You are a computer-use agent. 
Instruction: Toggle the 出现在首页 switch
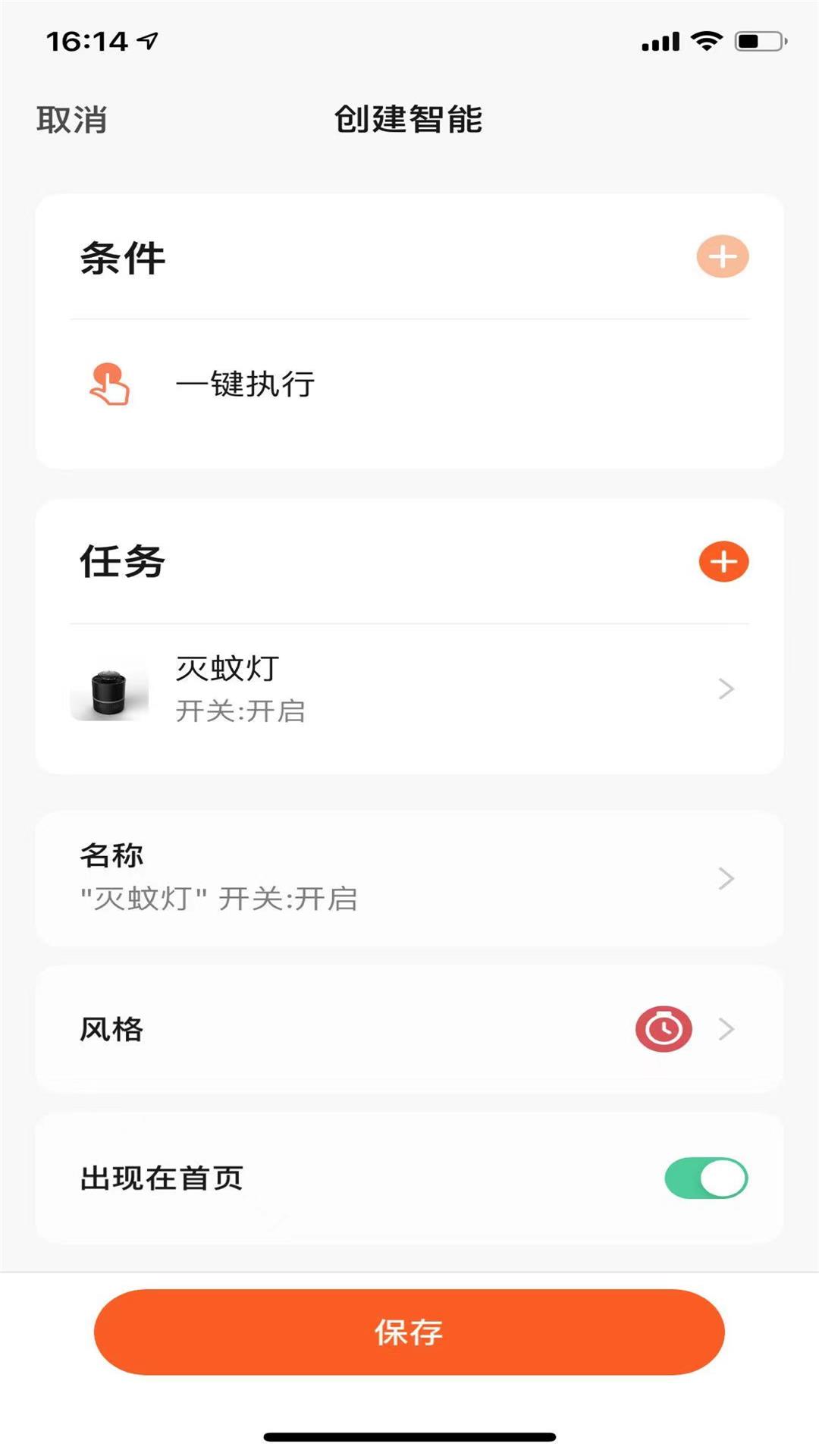(706, 1178)
